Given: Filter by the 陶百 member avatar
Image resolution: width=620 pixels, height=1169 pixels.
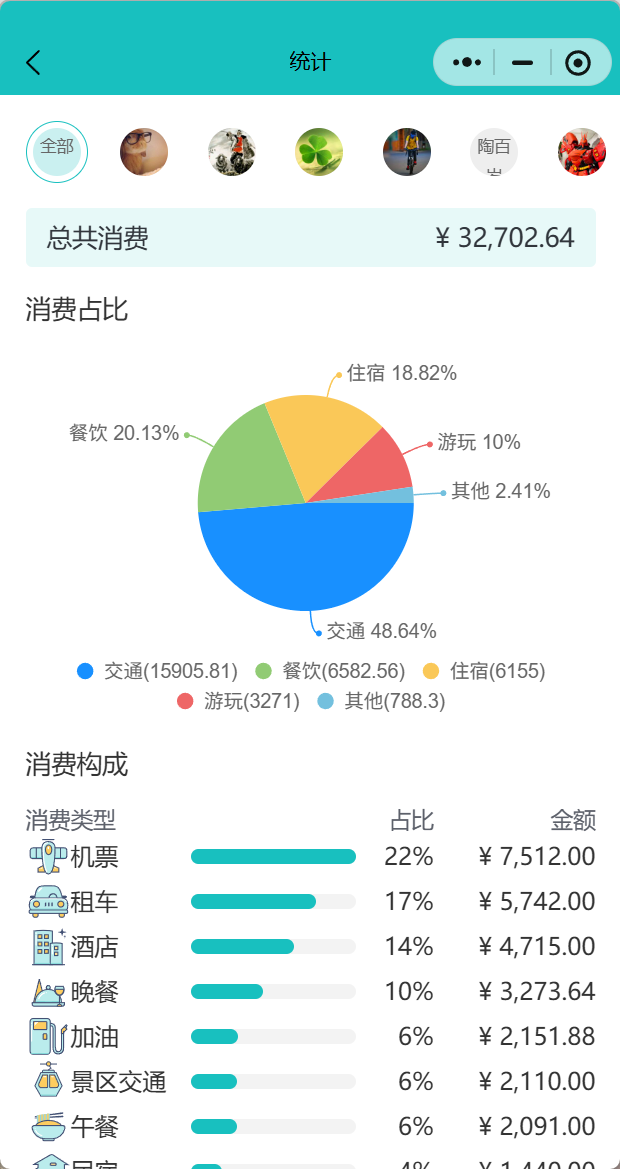Looking at the screenshot, I should pyautogui.click(x=494, y=152).
